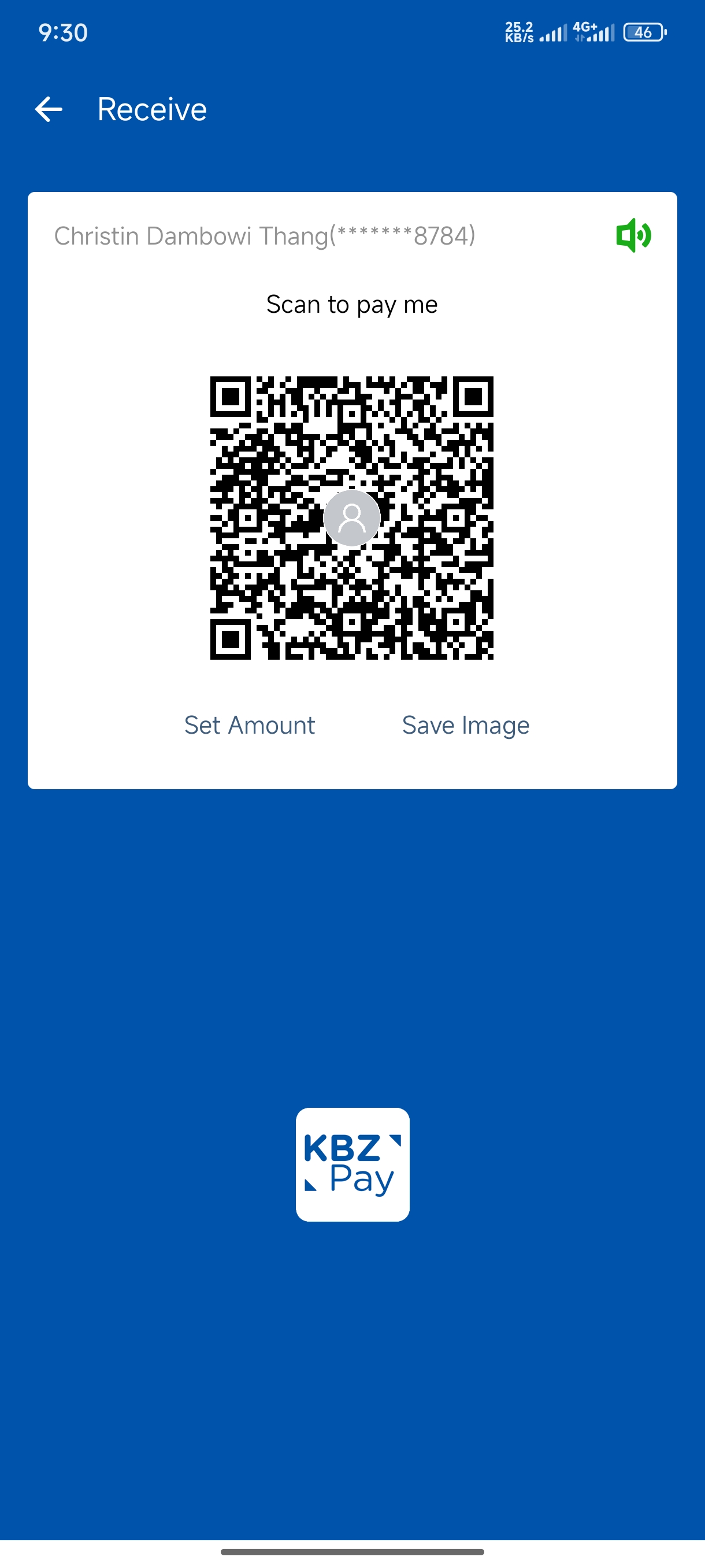Toggle the green sound speaker icon
Screen dimensions: 705x1568
click(633, 235)
